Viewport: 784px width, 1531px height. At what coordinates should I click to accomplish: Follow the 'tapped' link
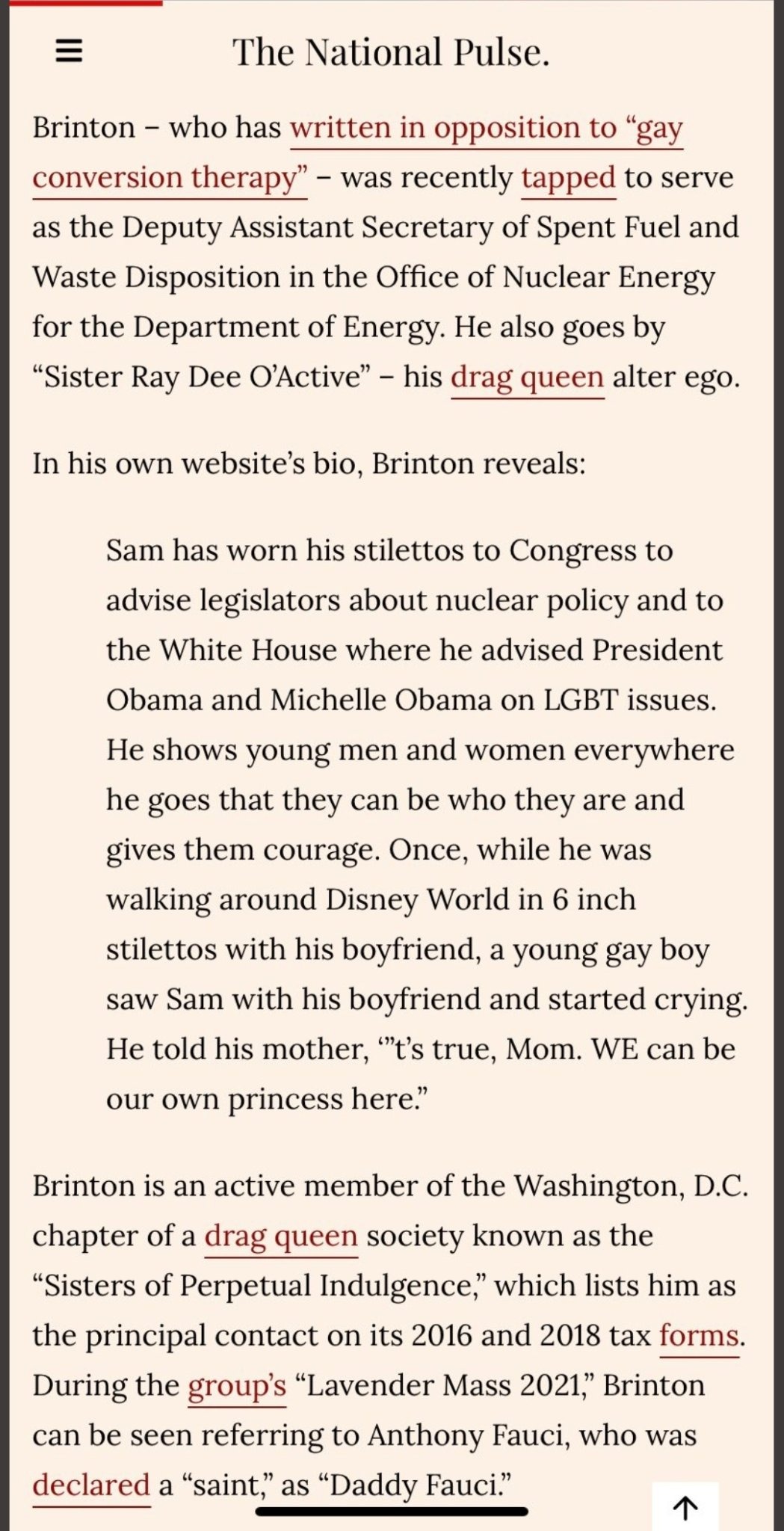pos(568,178)
